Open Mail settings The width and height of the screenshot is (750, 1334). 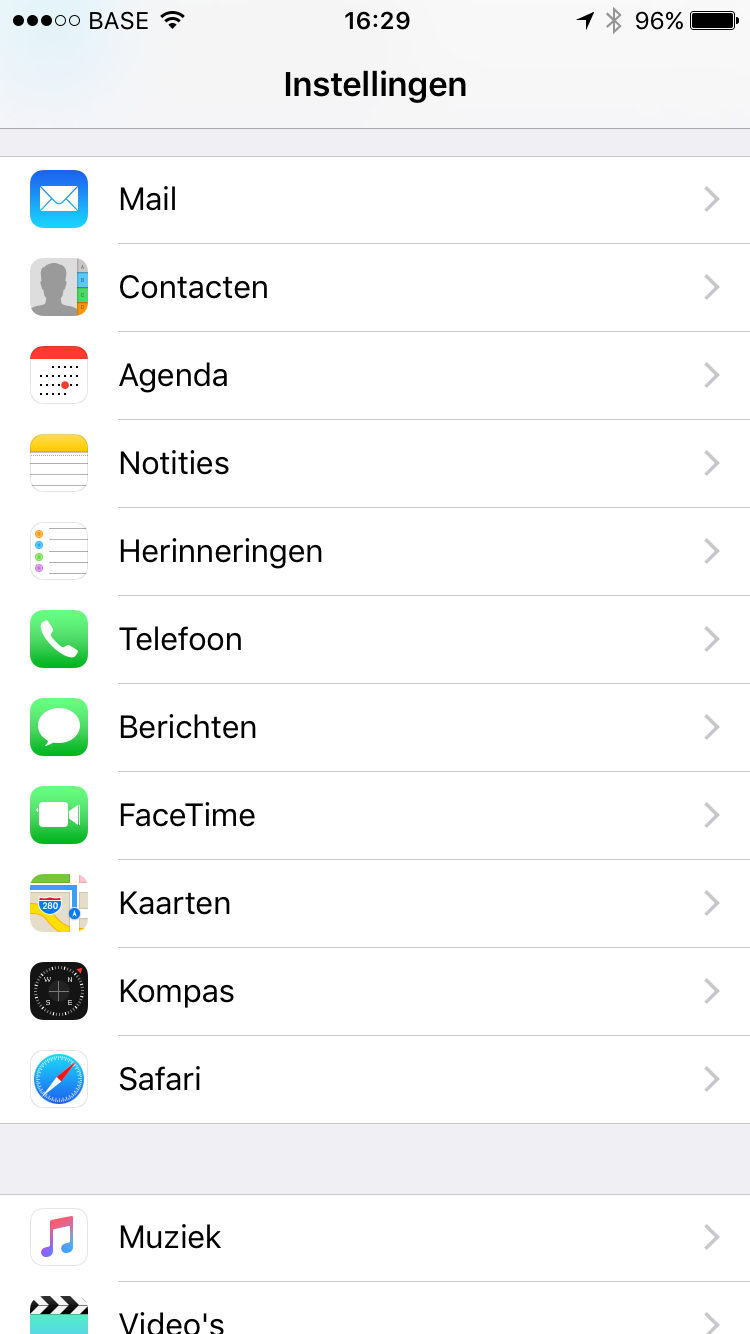point(375,200)
